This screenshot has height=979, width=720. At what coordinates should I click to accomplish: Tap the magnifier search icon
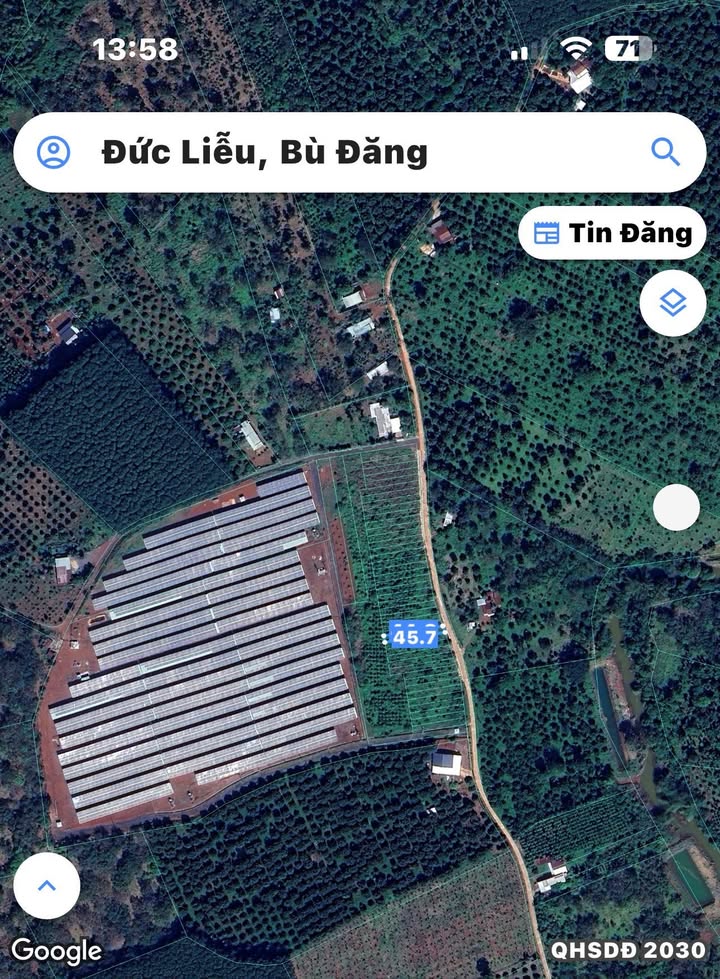(x=665, y=152)
